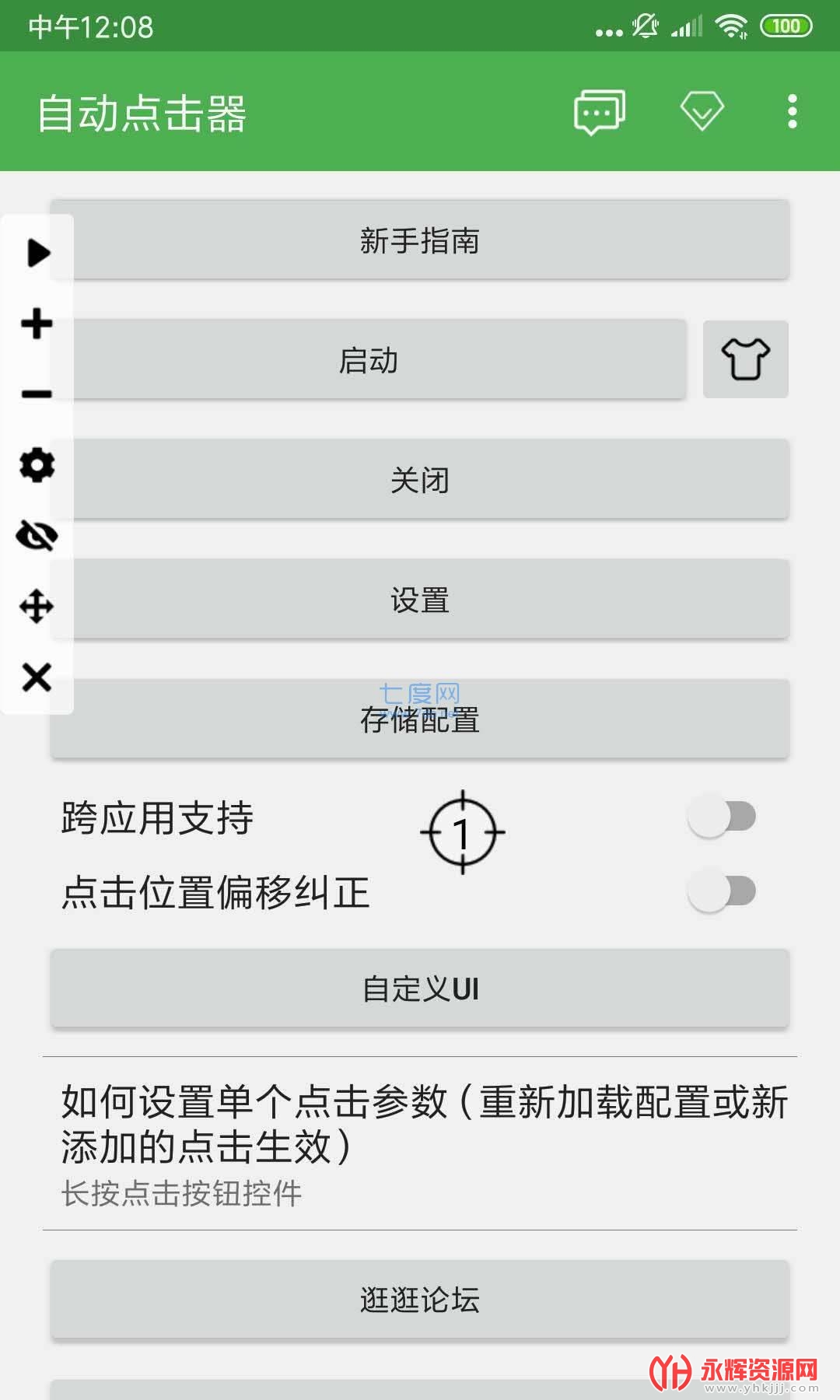
Task: Start clicking with the floating play icon
Action: pyautogui.click(x=37, y=253)
